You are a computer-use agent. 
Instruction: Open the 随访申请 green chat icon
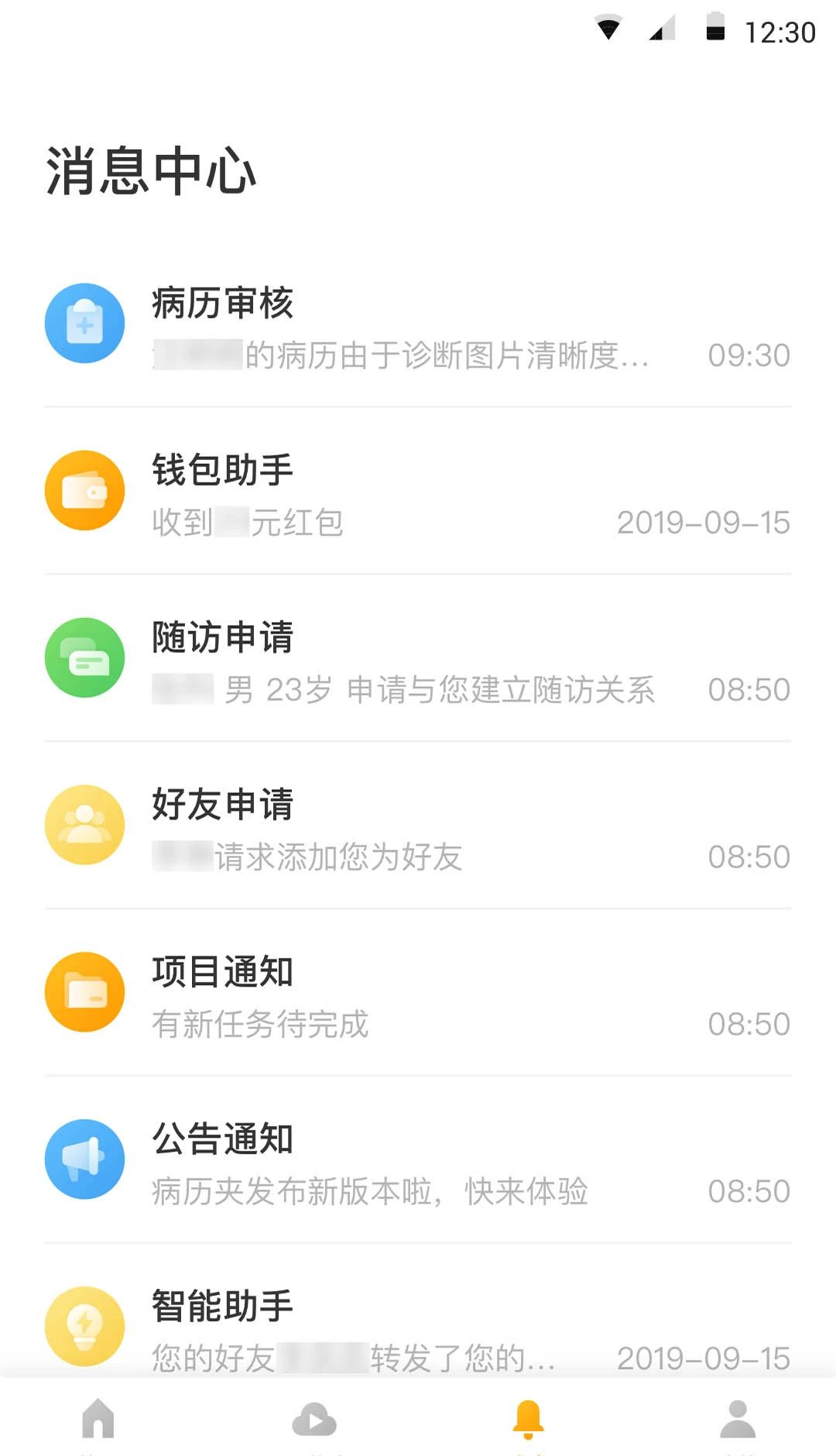coord(85,658)
